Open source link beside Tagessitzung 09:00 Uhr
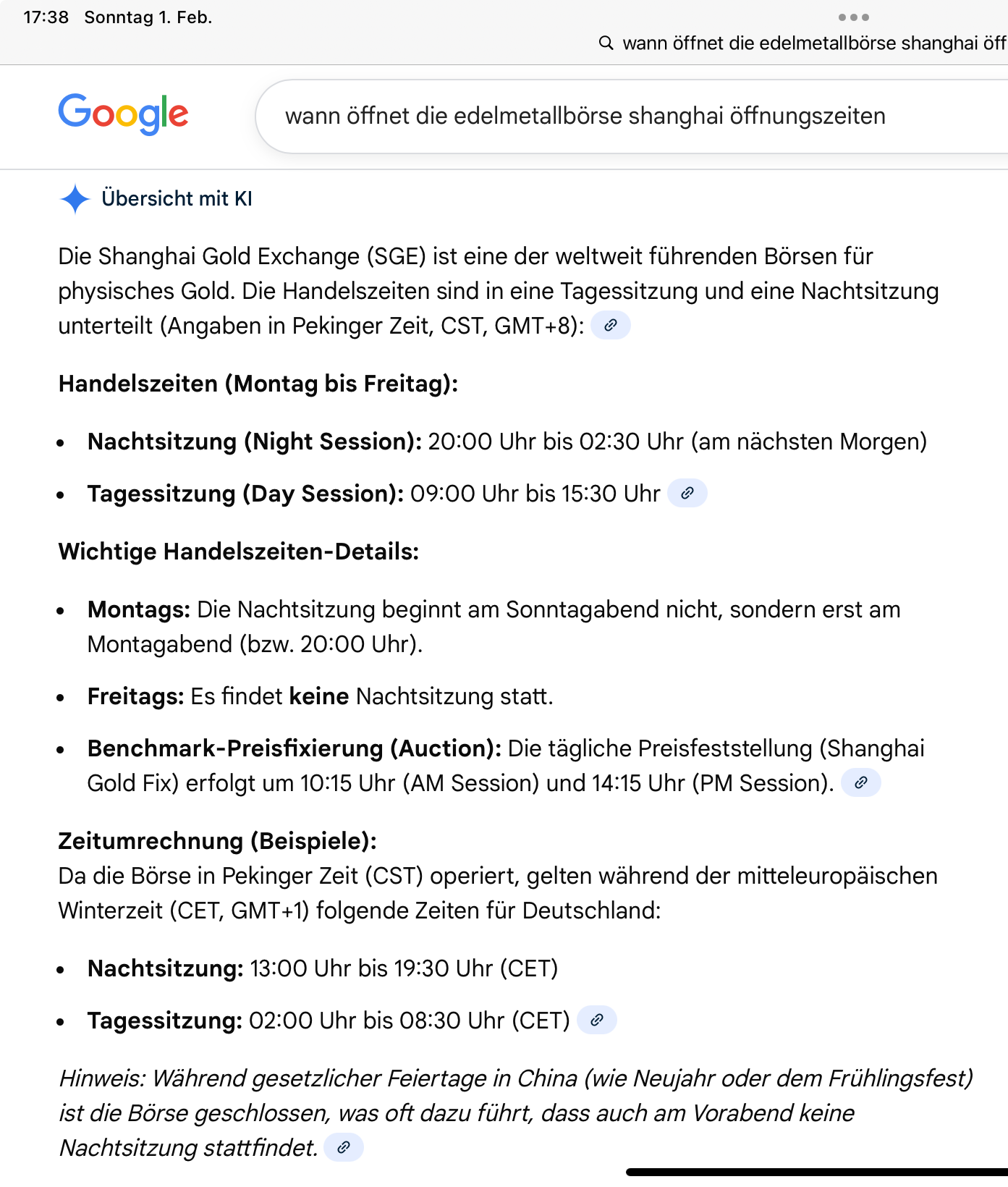The height and width of the screenshot is (1187, 1008). click(687, 494)
